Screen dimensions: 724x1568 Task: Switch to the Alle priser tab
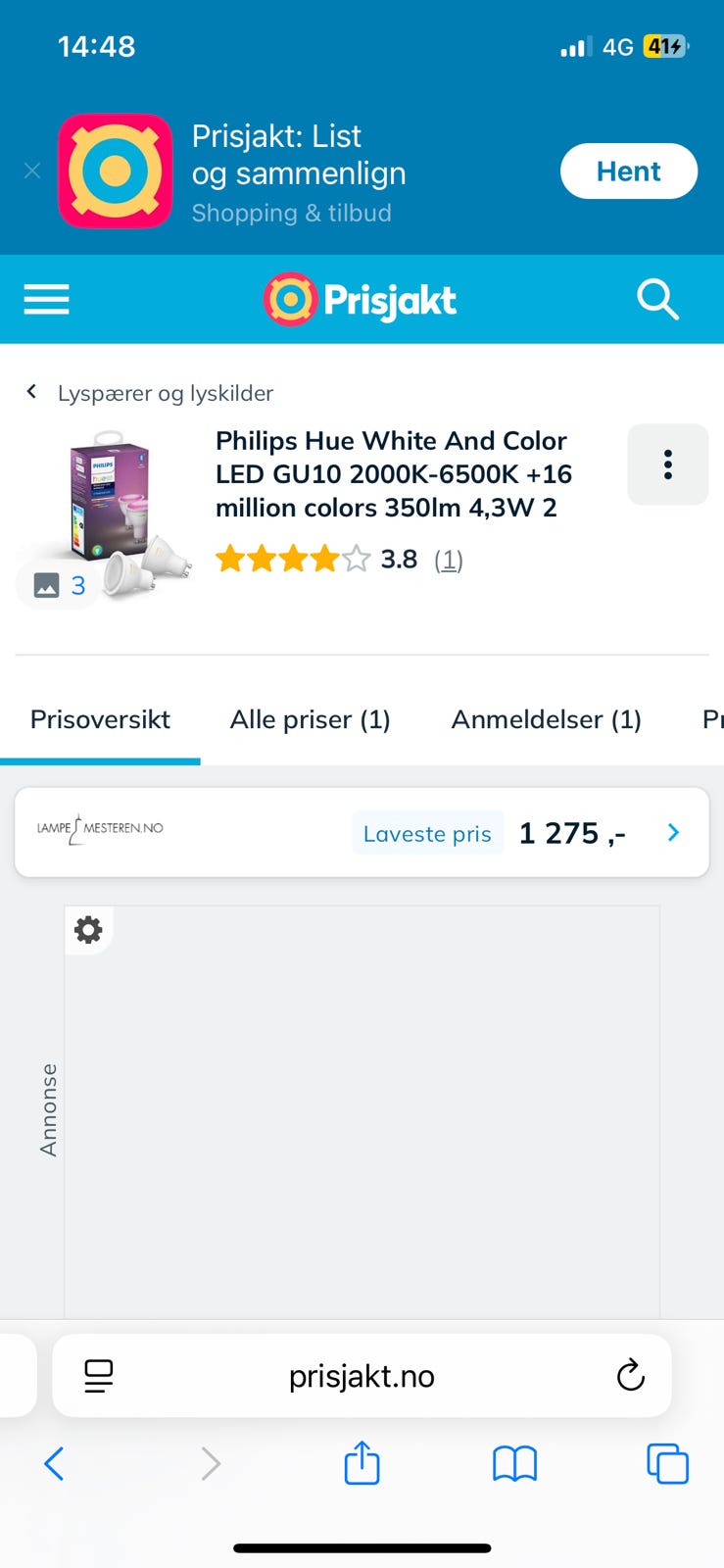(310, 719)
